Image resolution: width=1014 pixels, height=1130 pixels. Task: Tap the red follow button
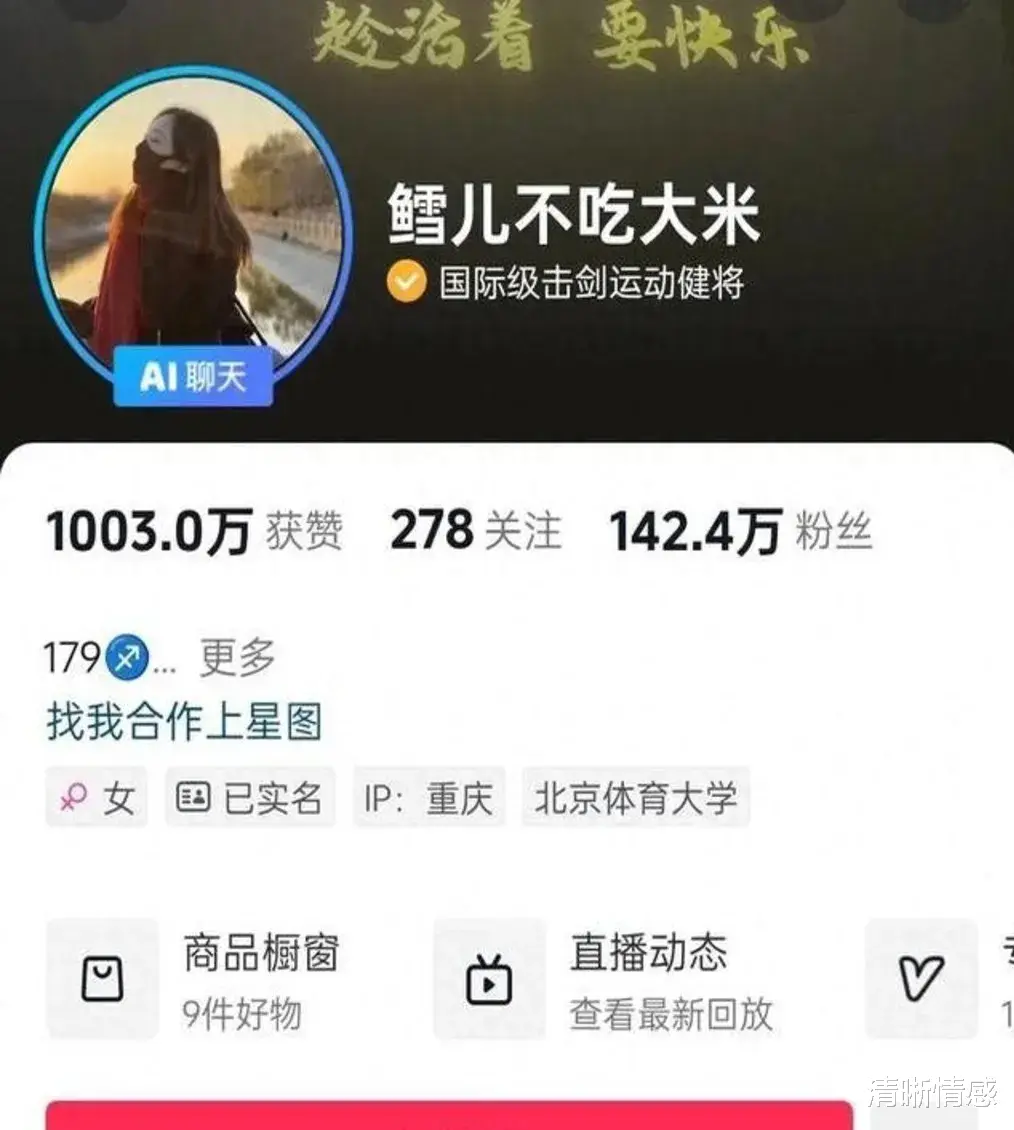pyautogui.click(x=449, y=1116)
